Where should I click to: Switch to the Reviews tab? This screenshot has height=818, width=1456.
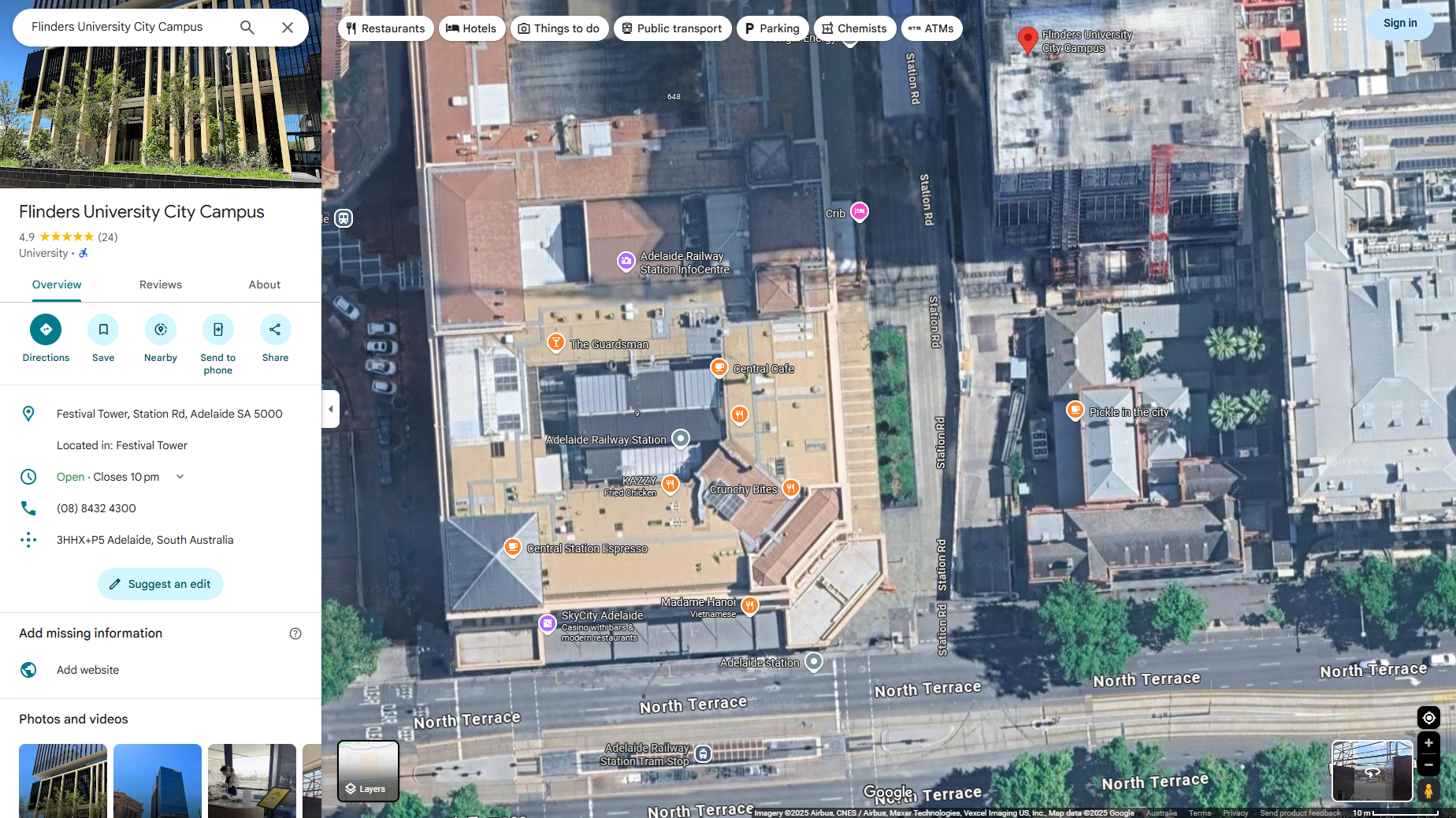[161, 284]
